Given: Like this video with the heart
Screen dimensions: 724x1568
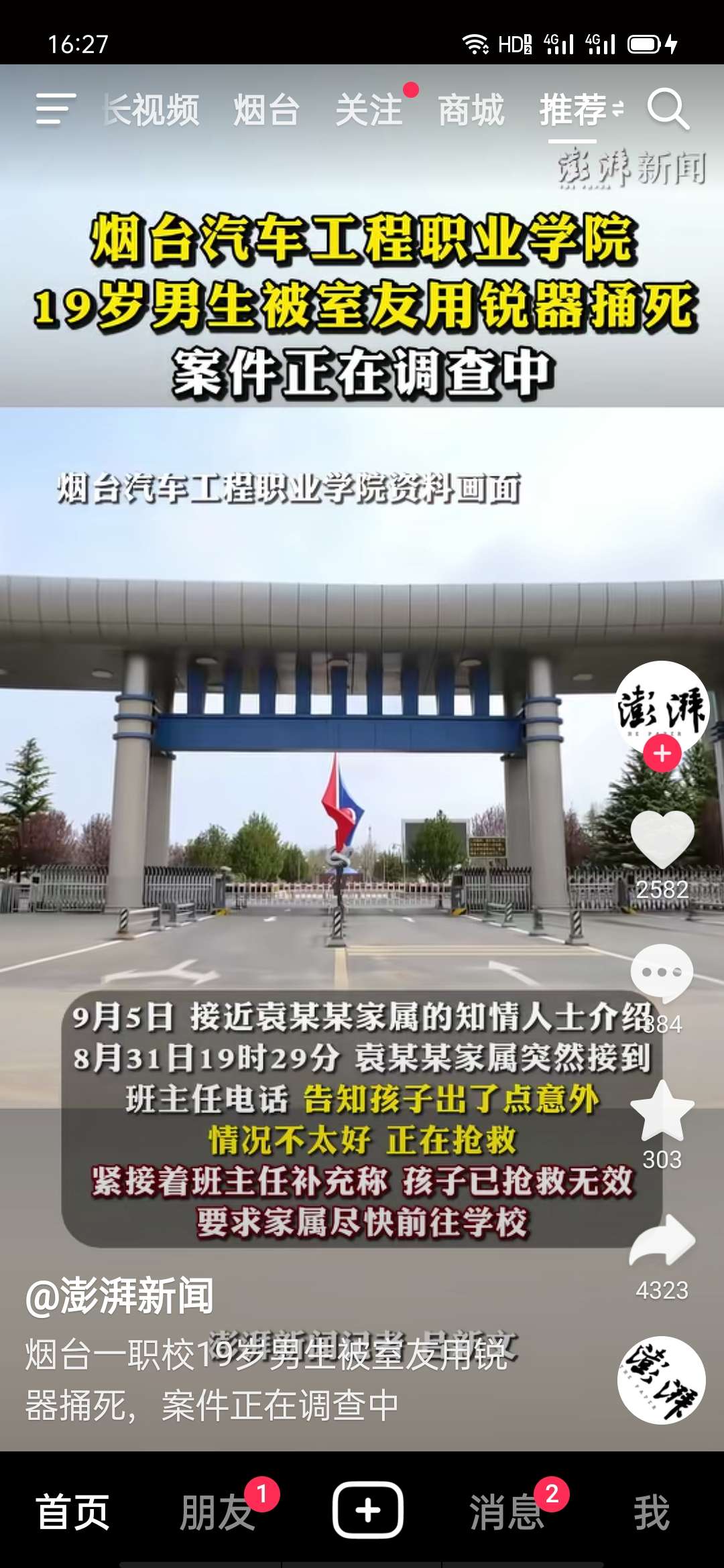Looking at the screenshot, I should [662, 839].
